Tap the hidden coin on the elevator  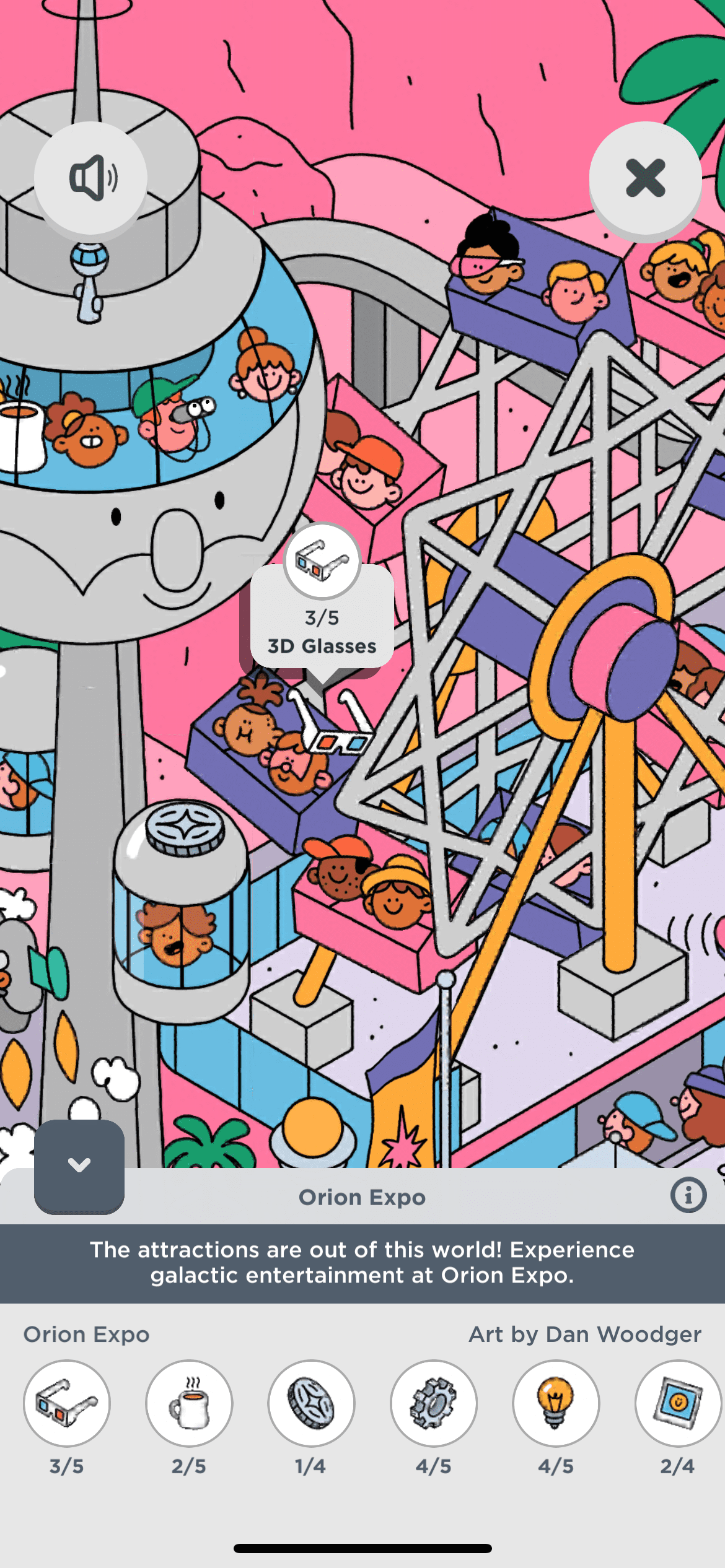[185, 828]
